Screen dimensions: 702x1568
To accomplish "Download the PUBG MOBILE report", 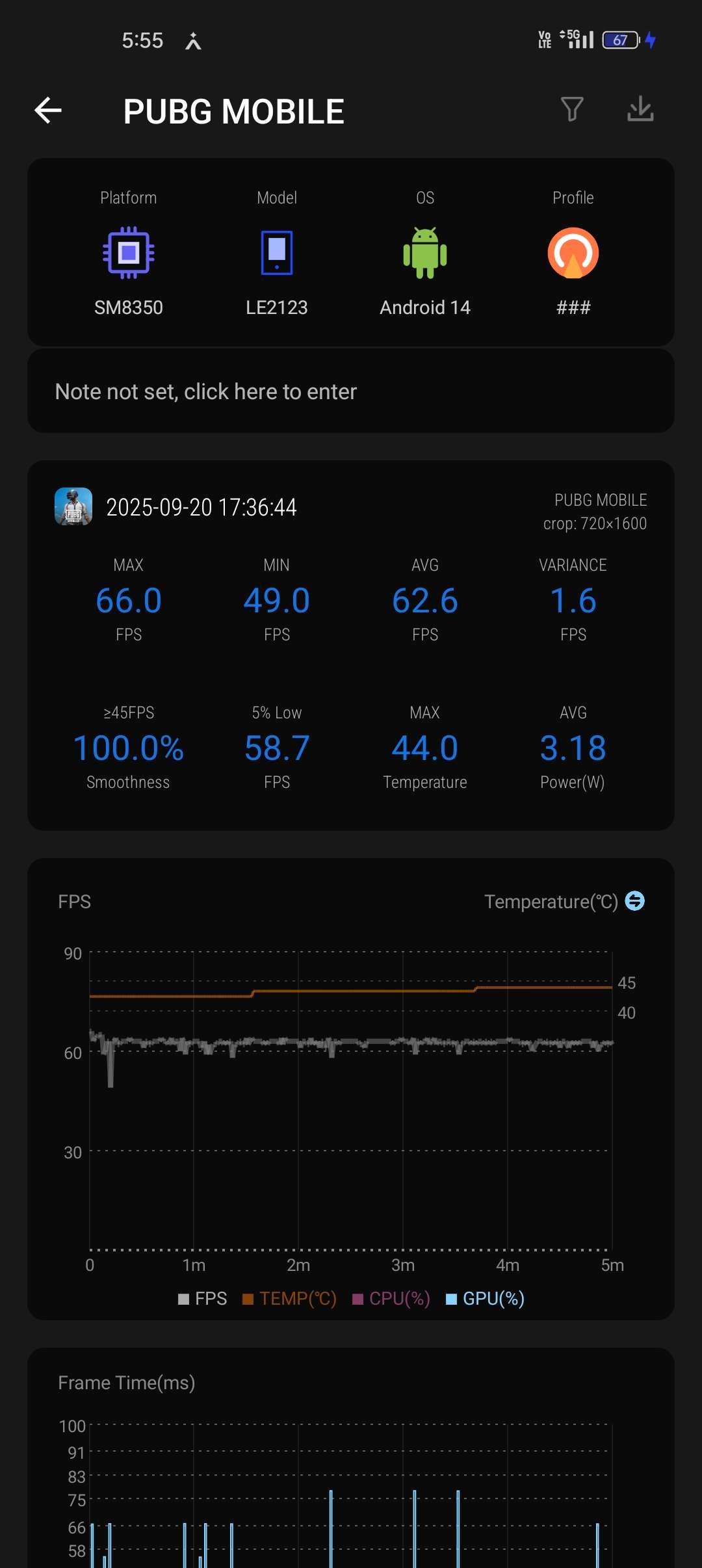I will tap(640, 109).
